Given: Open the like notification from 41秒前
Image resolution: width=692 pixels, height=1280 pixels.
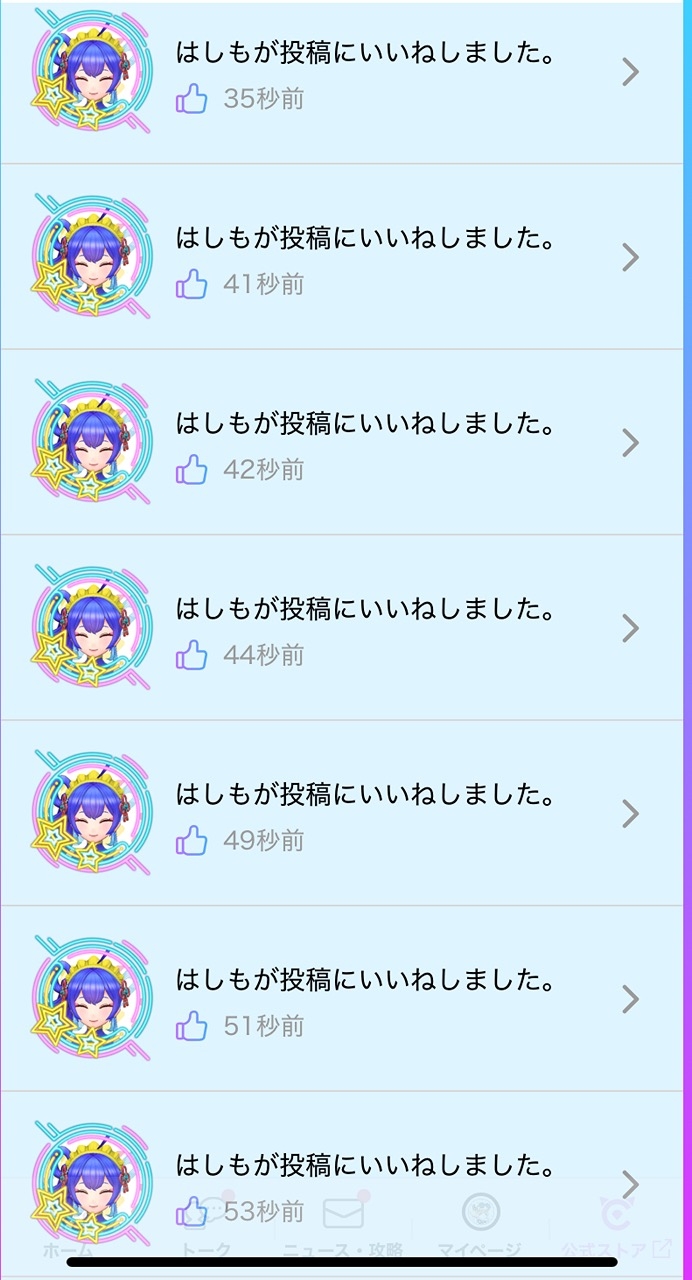Looking at the screenshot, I should pyautogui.click(x=364, y=258).
